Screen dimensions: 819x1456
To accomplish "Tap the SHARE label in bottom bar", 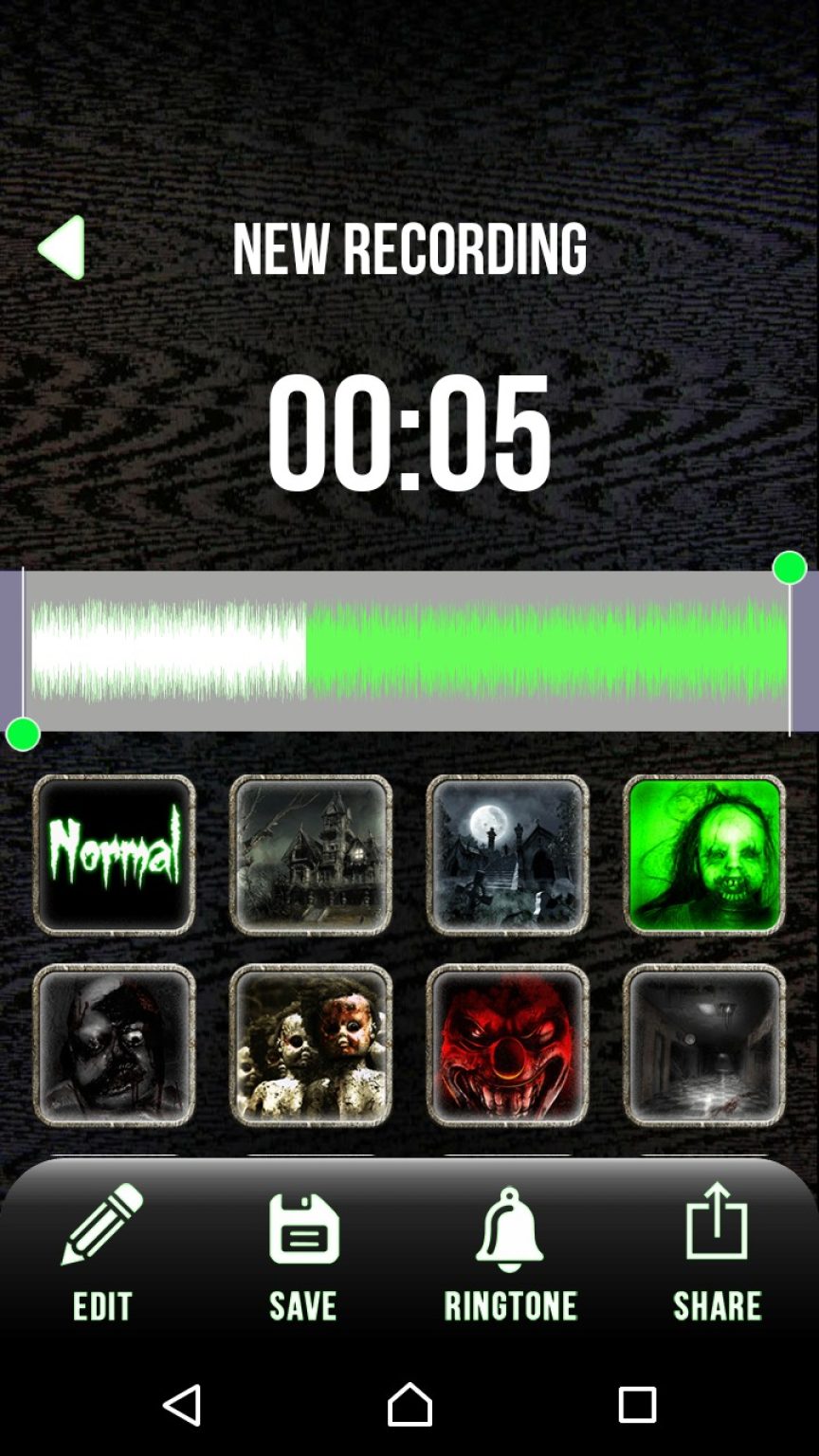I will pyautogui.click(x=717, y=1305).
